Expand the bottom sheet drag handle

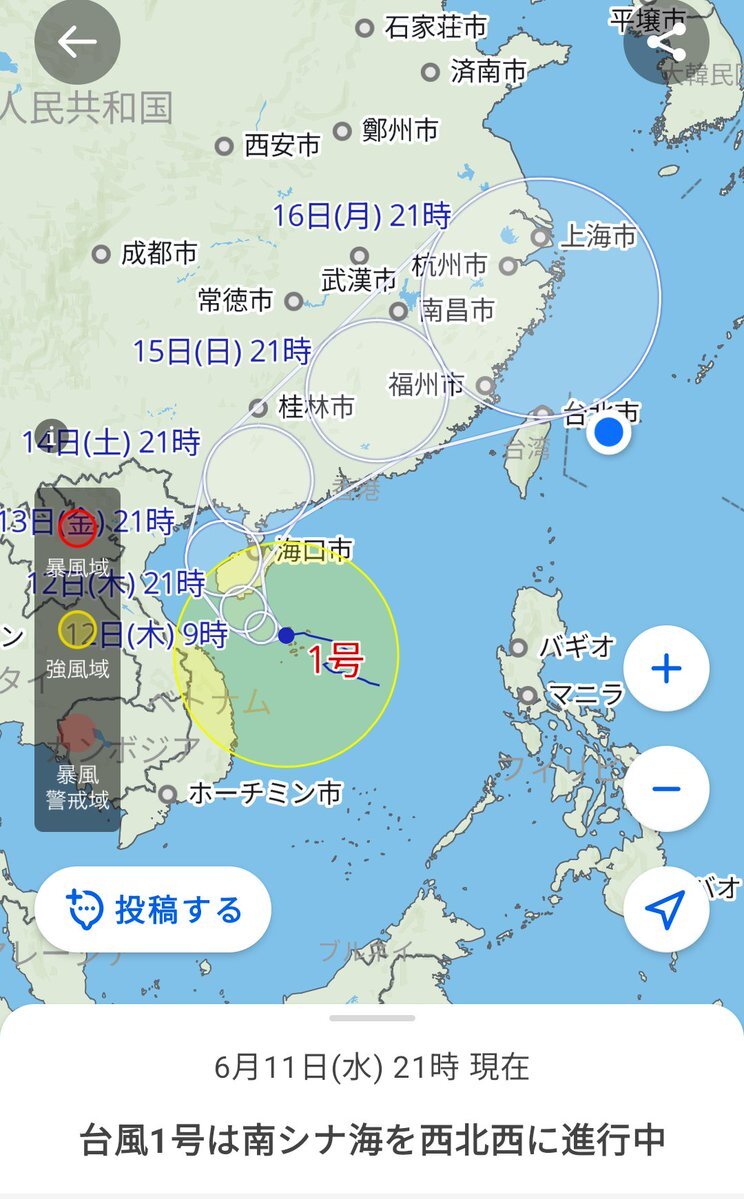point(372,1018)
